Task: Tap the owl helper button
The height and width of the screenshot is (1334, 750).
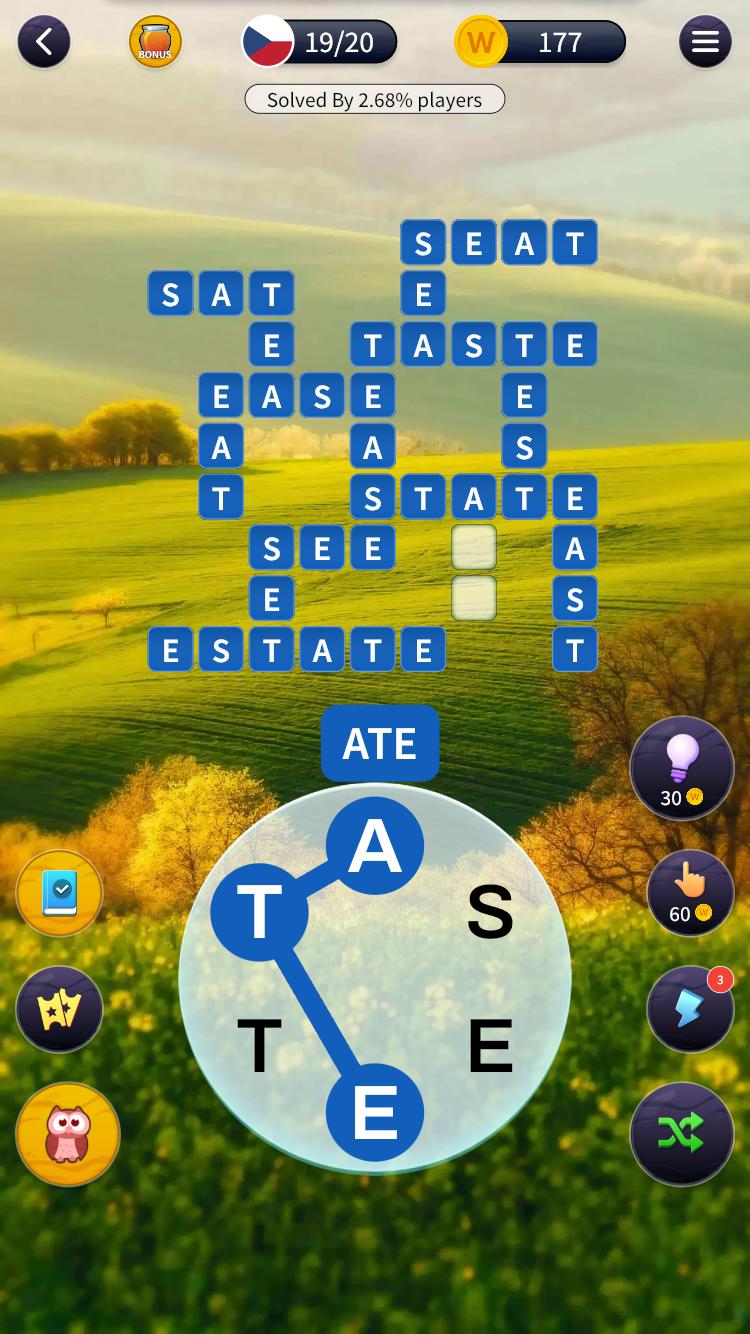Action: (x=68, y=1135)
